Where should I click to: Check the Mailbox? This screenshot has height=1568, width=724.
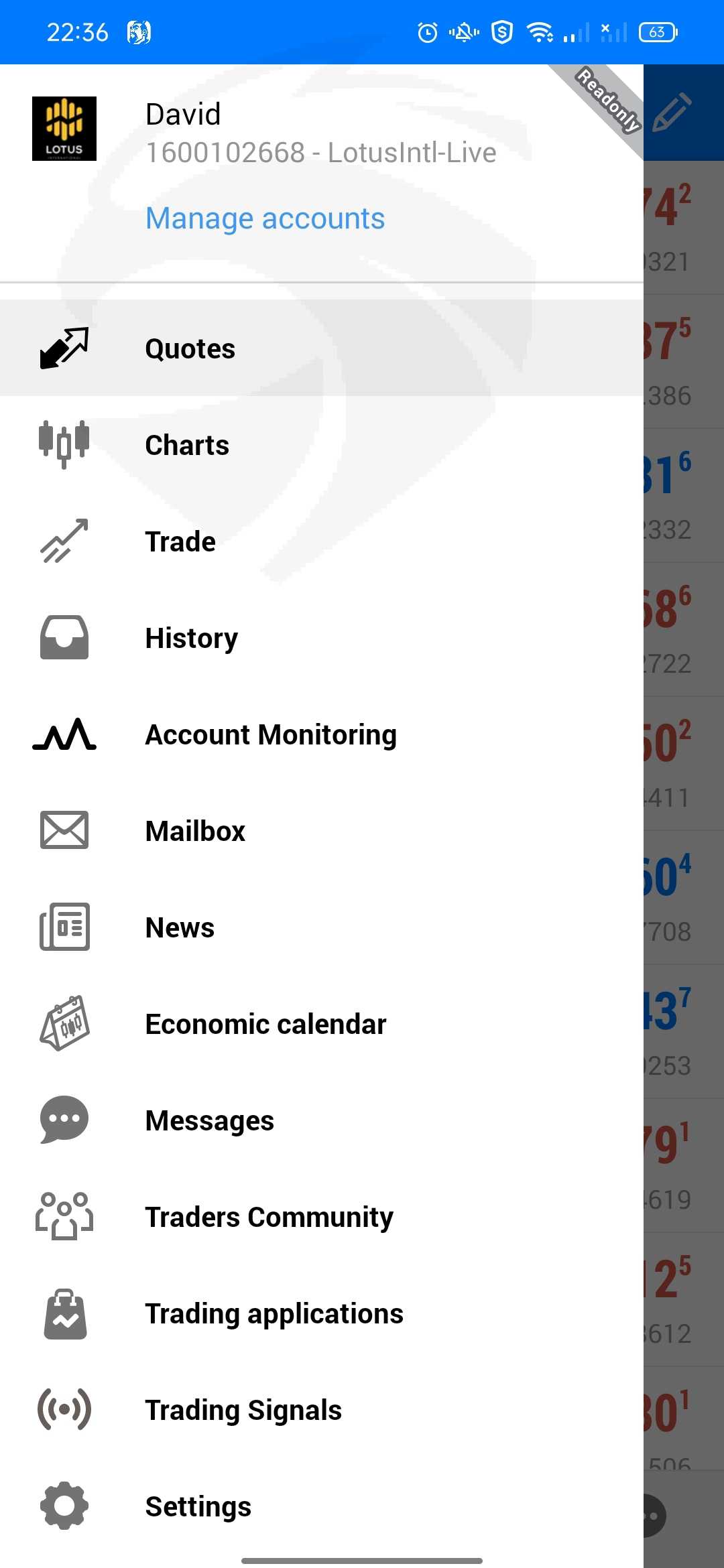(x=322, y=831)
